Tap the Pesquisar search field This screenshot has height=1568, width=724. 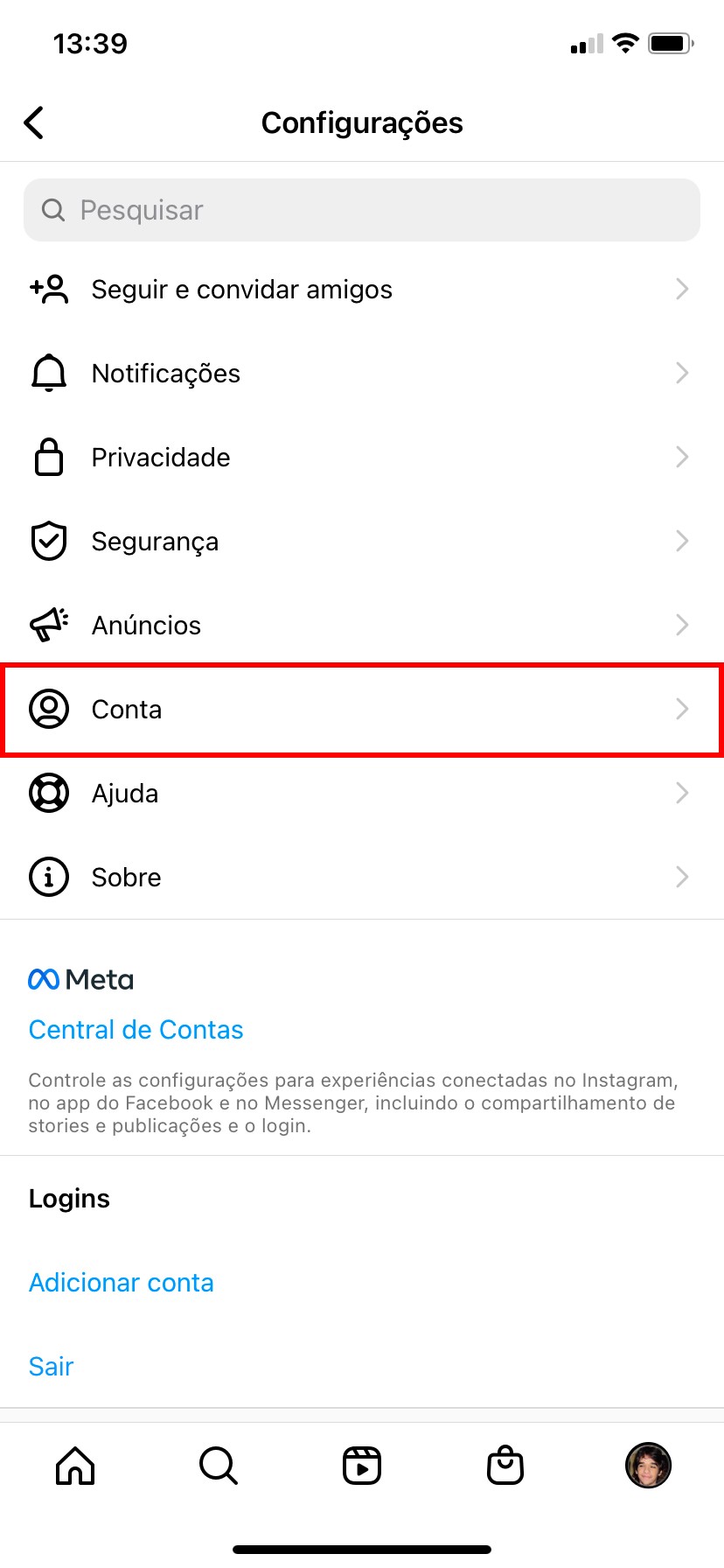(x=362, y=210)
